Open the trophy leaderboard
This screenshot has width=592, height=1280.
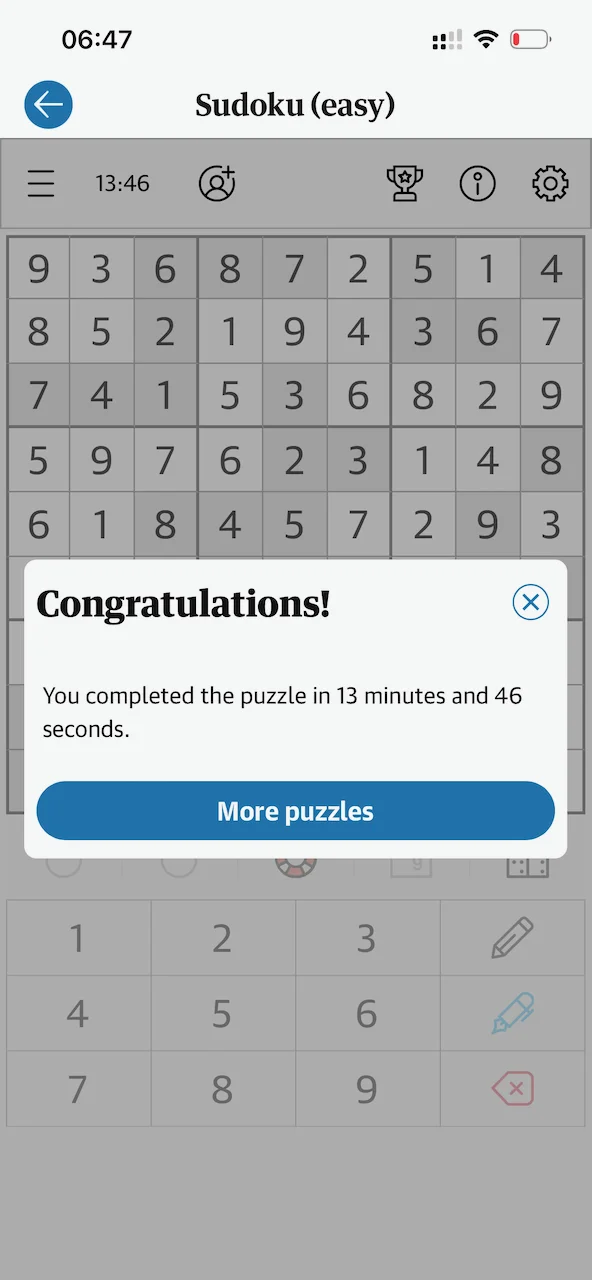(405, 184)
